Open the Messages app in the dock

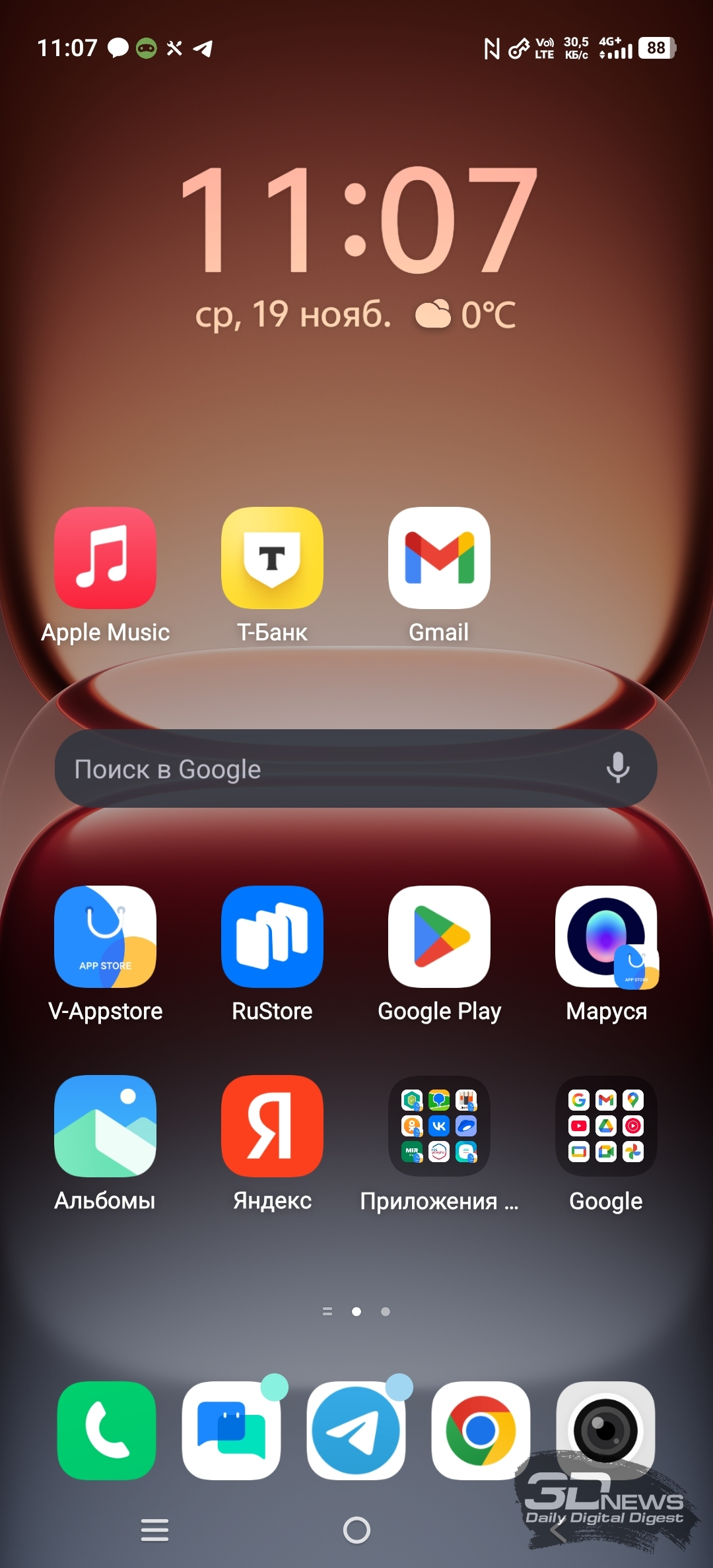pyautogui.click(x=231, y=1430)
